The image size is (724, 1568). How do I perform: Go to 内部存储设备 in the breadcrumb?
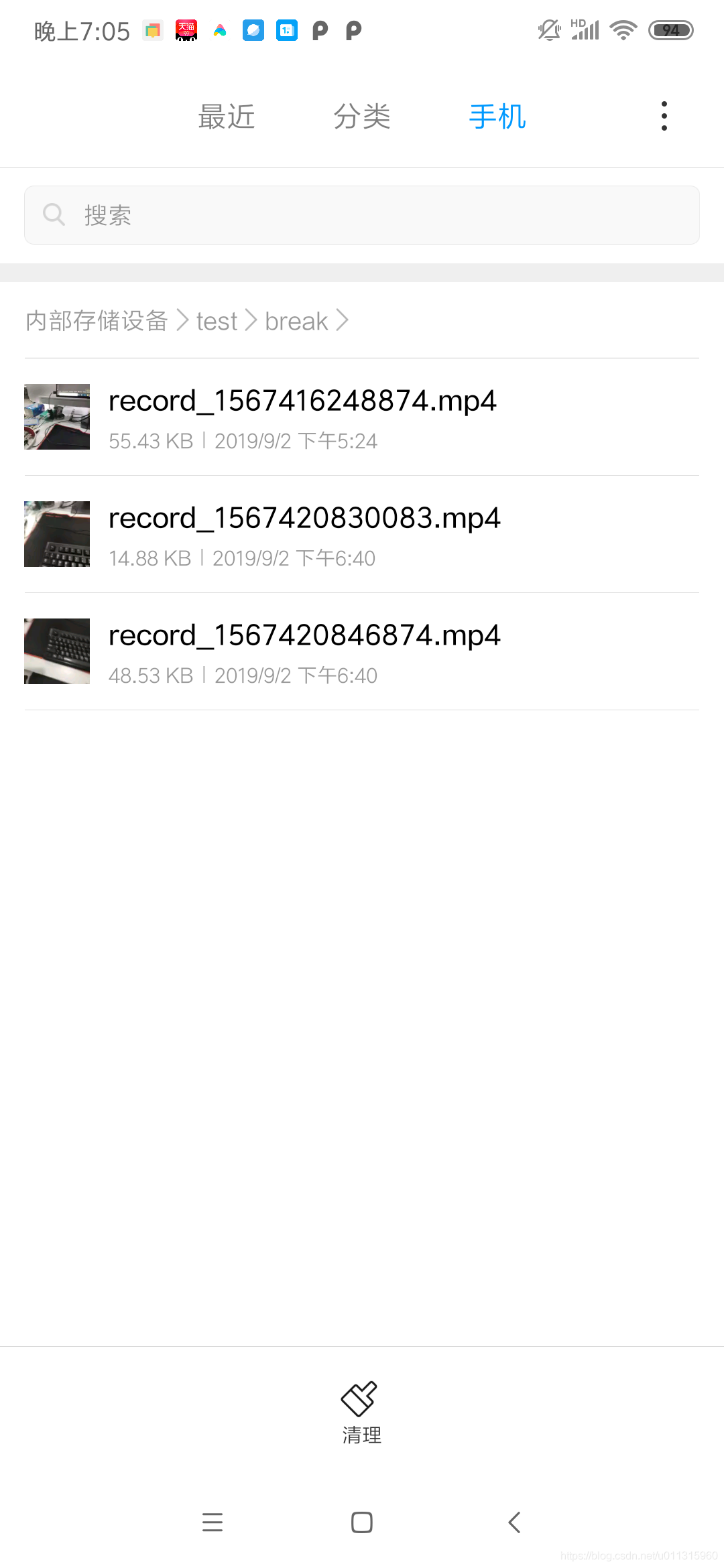tap(97, 321)
